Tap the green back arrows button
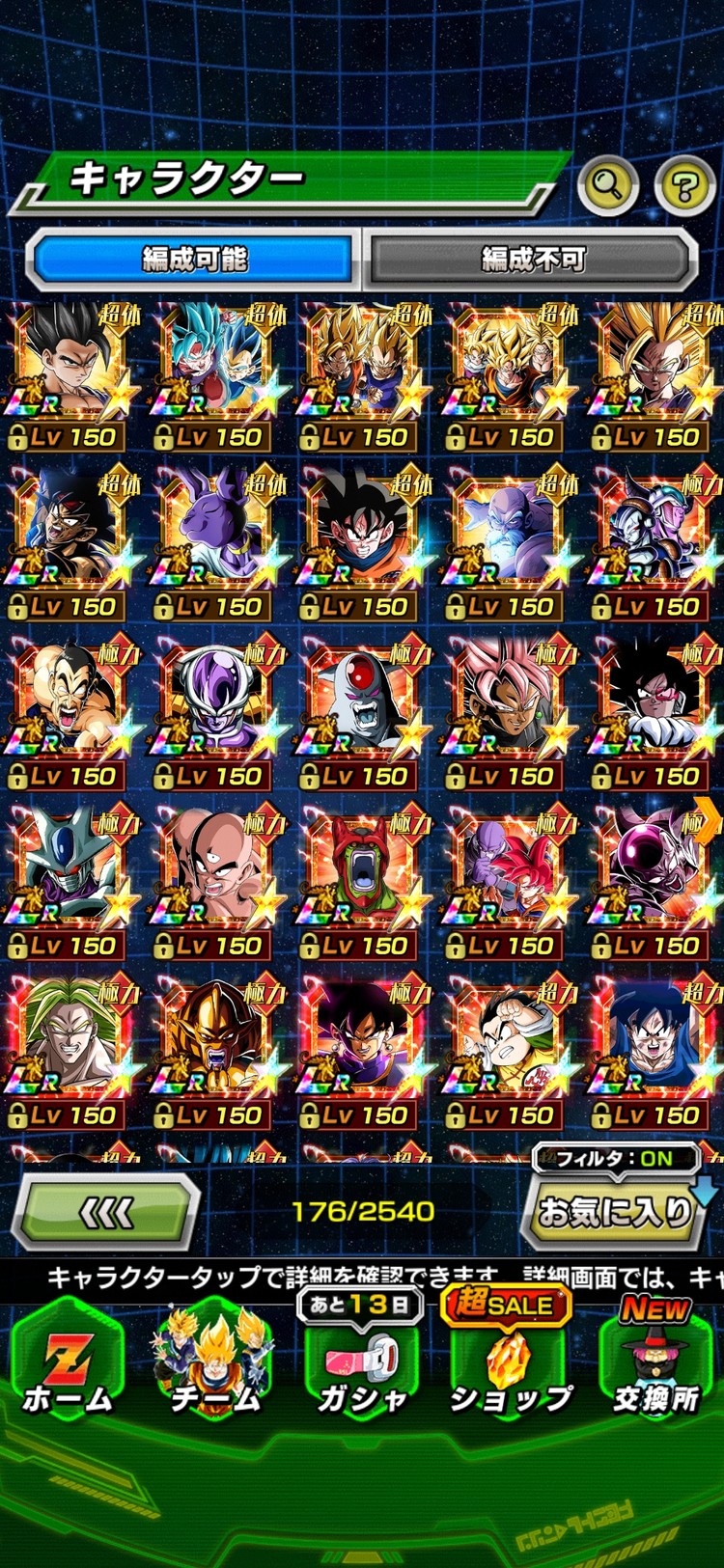This screenshot has height=1568, width=724. [106, 1213]
